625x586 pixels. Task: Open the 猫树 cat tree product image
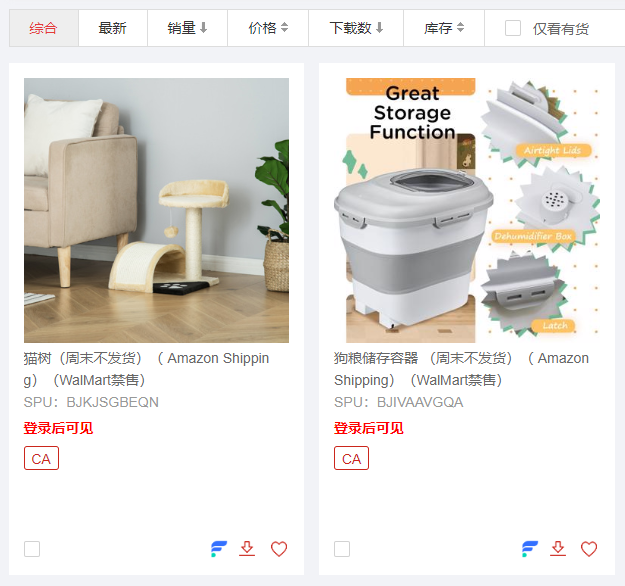pos(156,210)
